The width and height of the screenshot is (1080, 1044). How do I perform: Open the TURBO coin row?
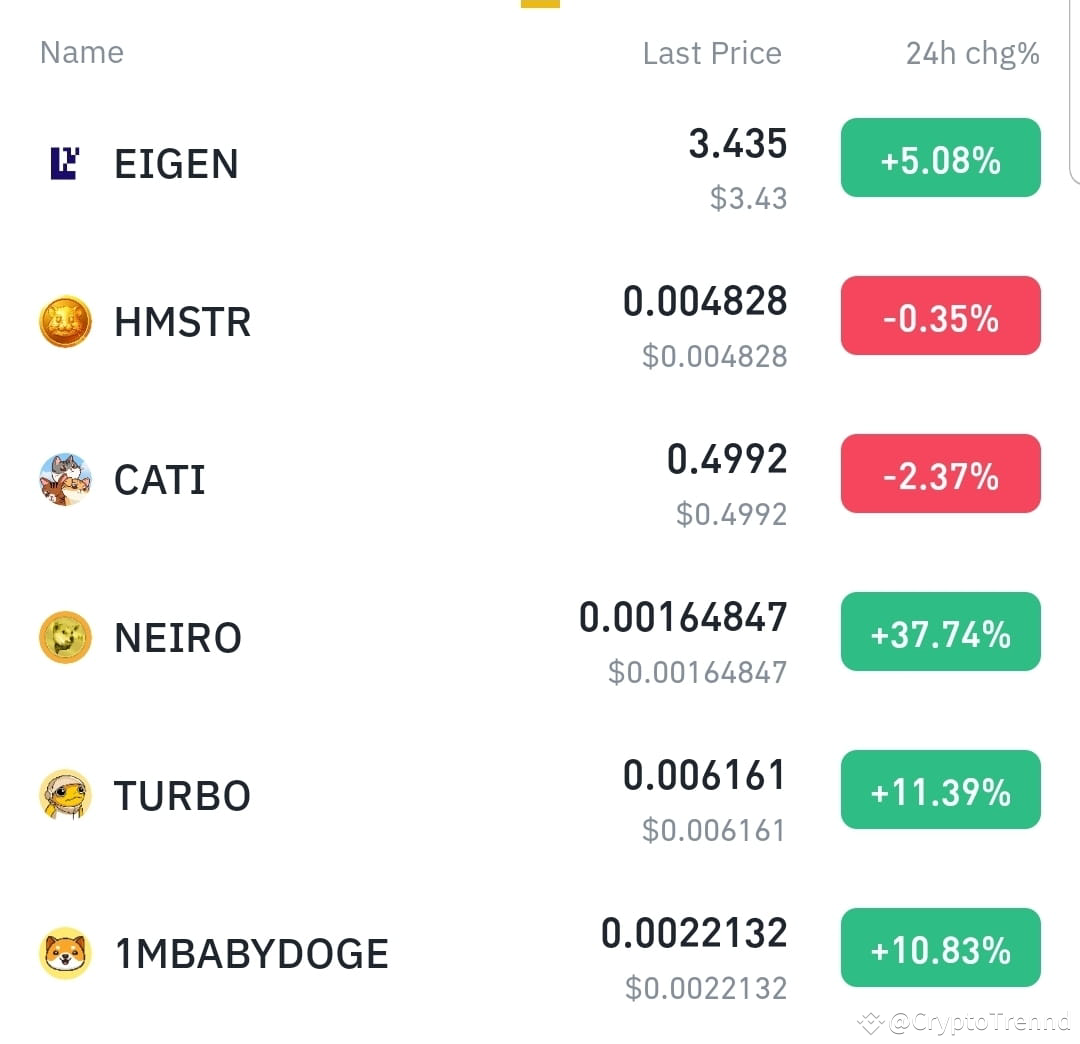pos(182,796)
